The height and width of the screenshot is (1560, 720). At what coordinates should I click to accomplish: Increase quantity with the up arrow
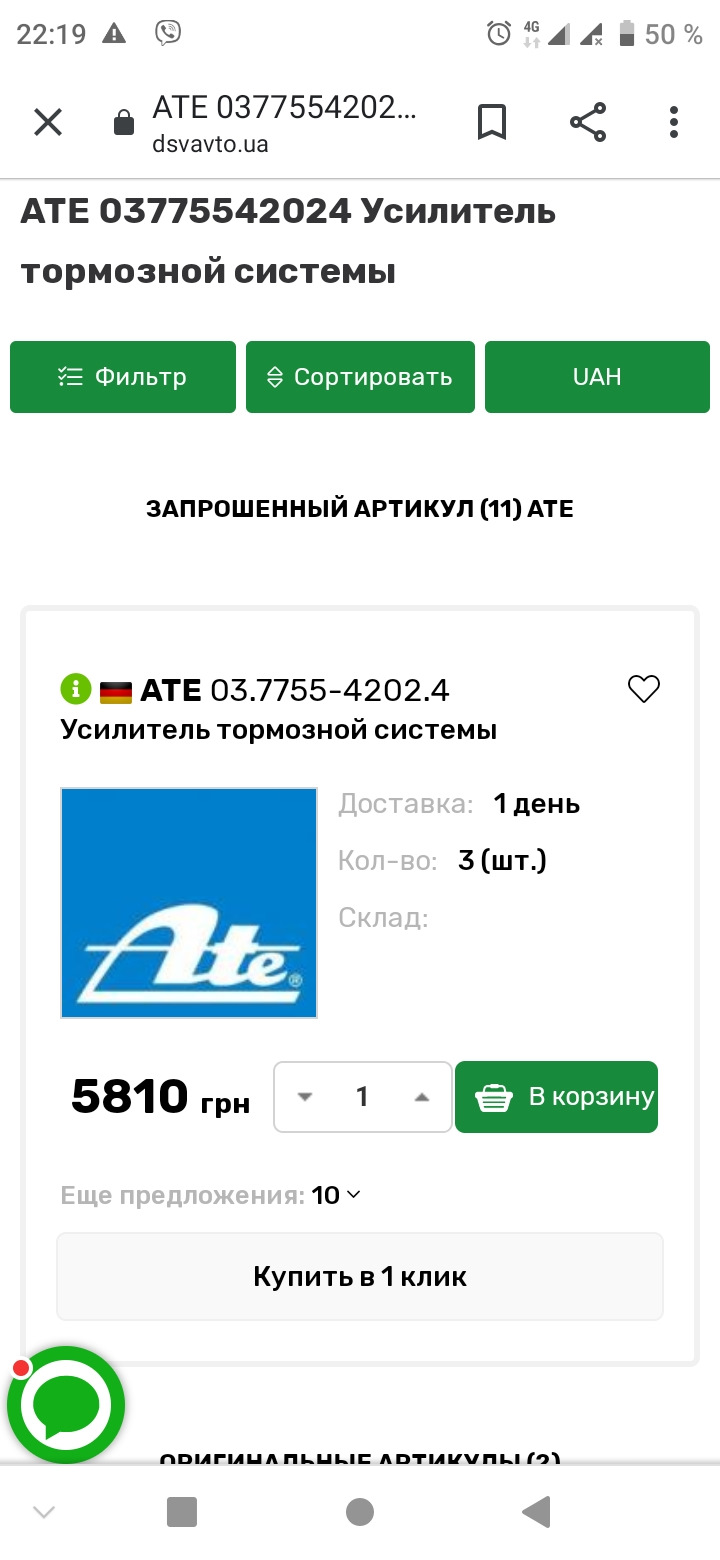[420, 1096]
